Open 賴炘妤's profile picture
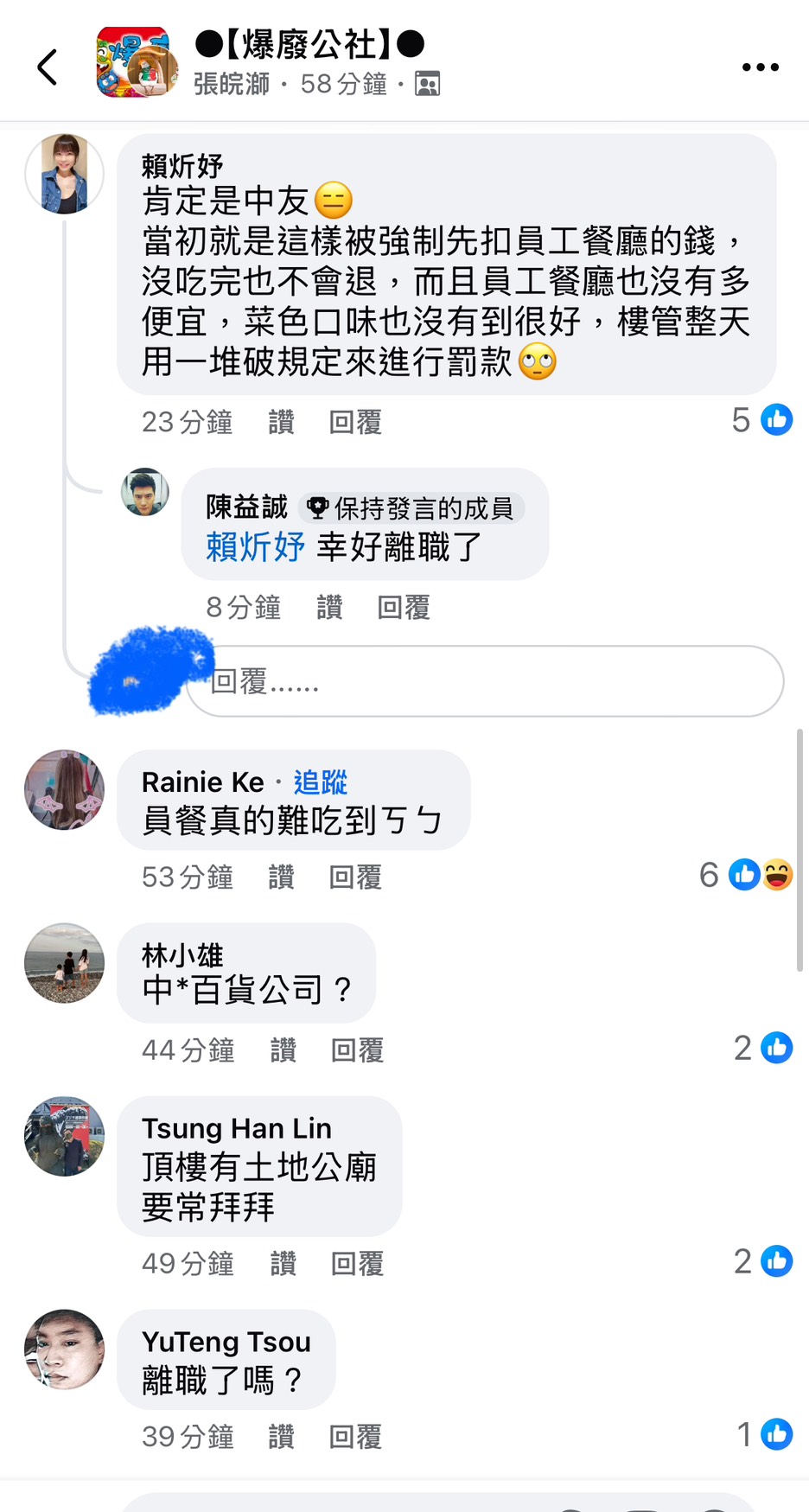The height and width of the screenshot is (1512, 809). point(65,174)
